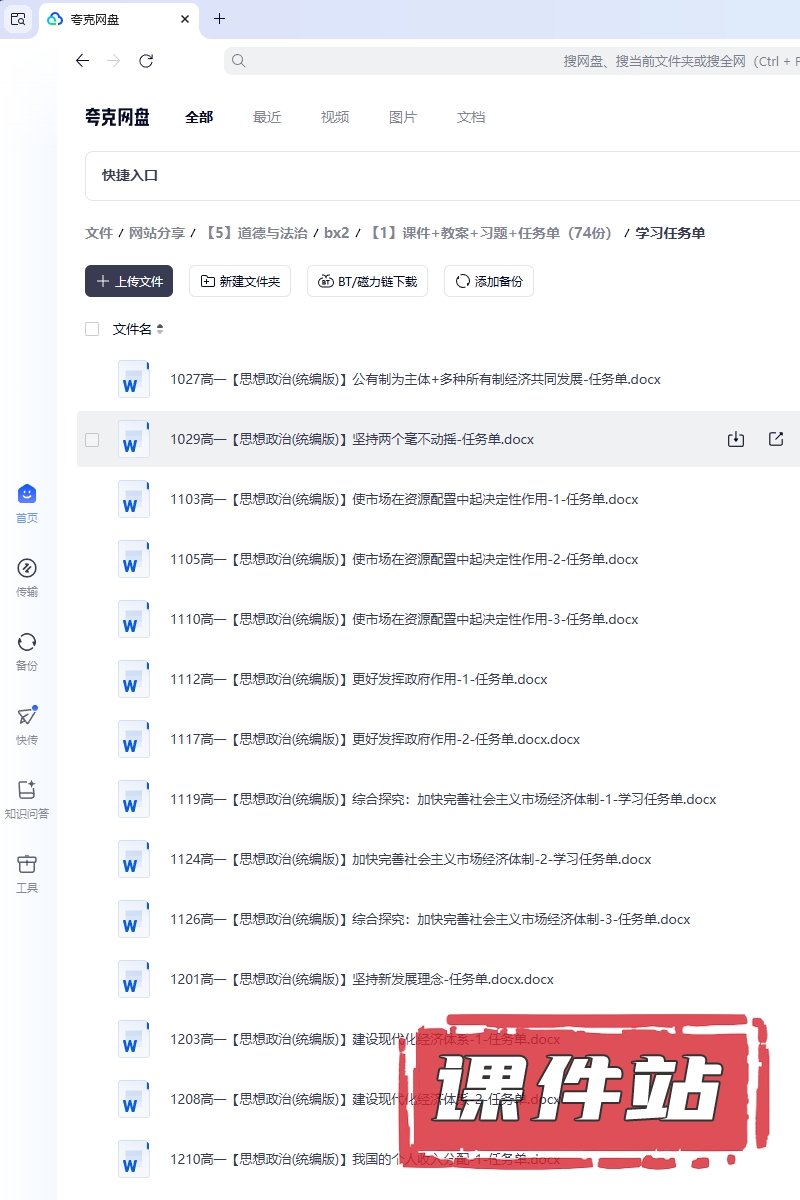Open 知识问答 in the sidebar
This screenshot has height=1200, width=800.
pyautogui.click(x=27, y=799)
